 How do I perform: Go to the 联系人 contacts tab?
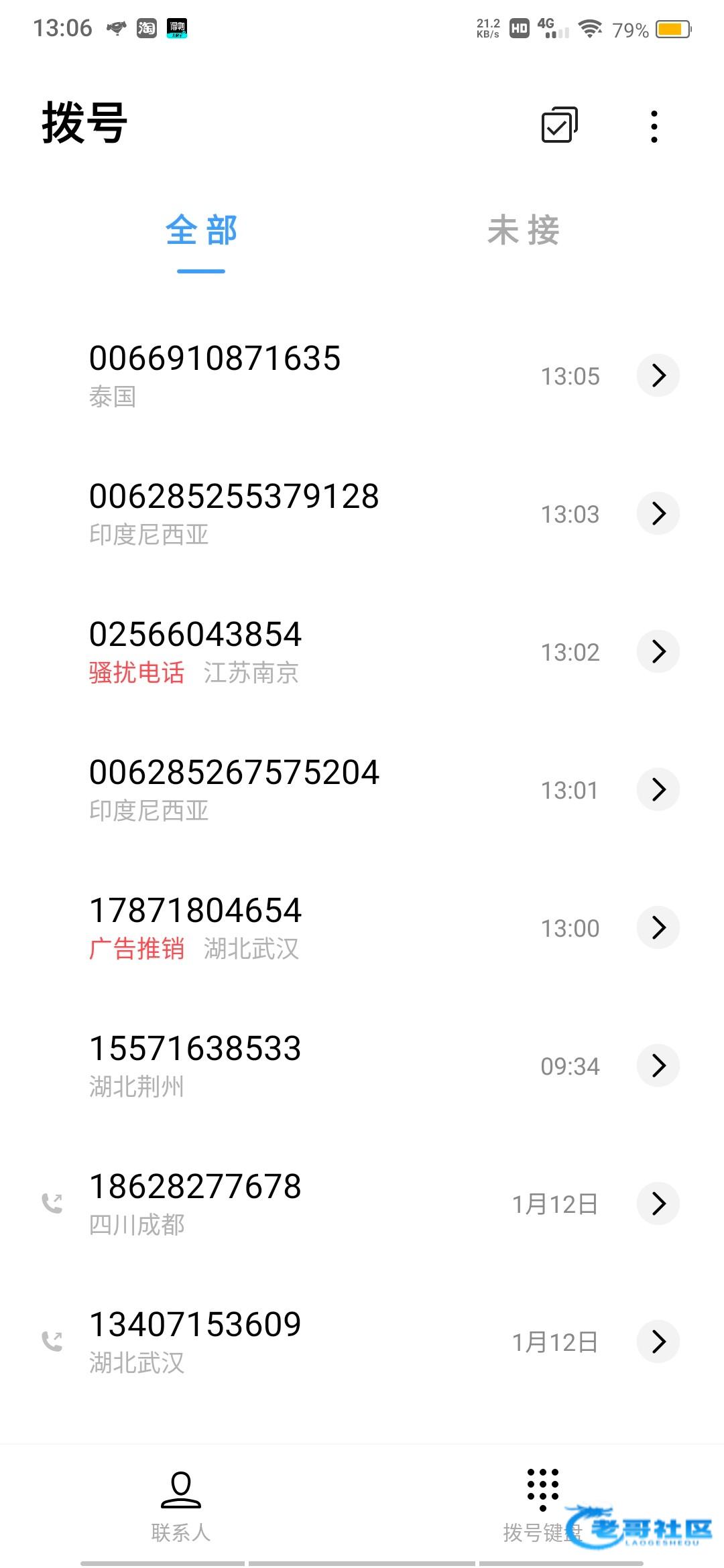click(181, 1504)
